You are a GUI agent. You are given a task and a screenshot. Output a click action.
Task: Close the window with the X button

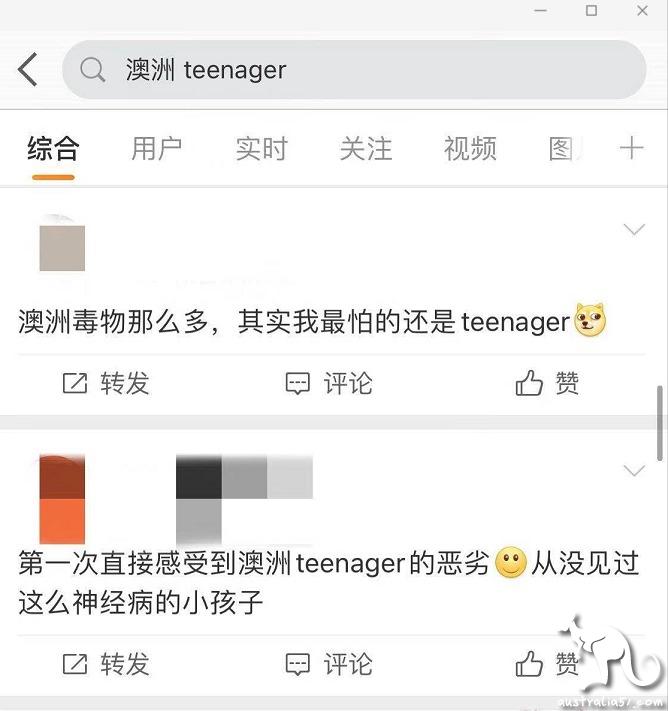coord(642,11)
